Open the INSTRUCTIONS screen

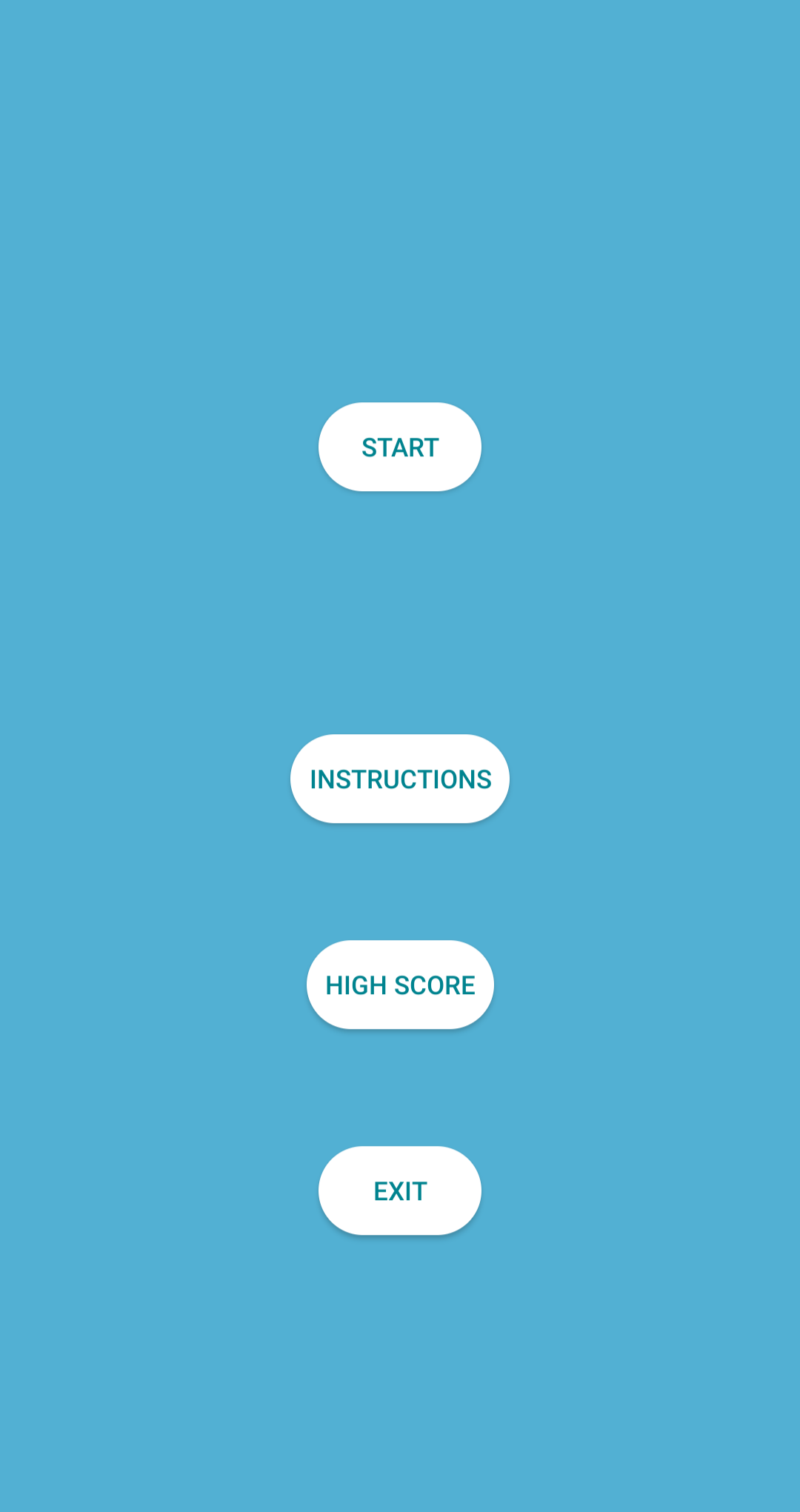point(400,779)
